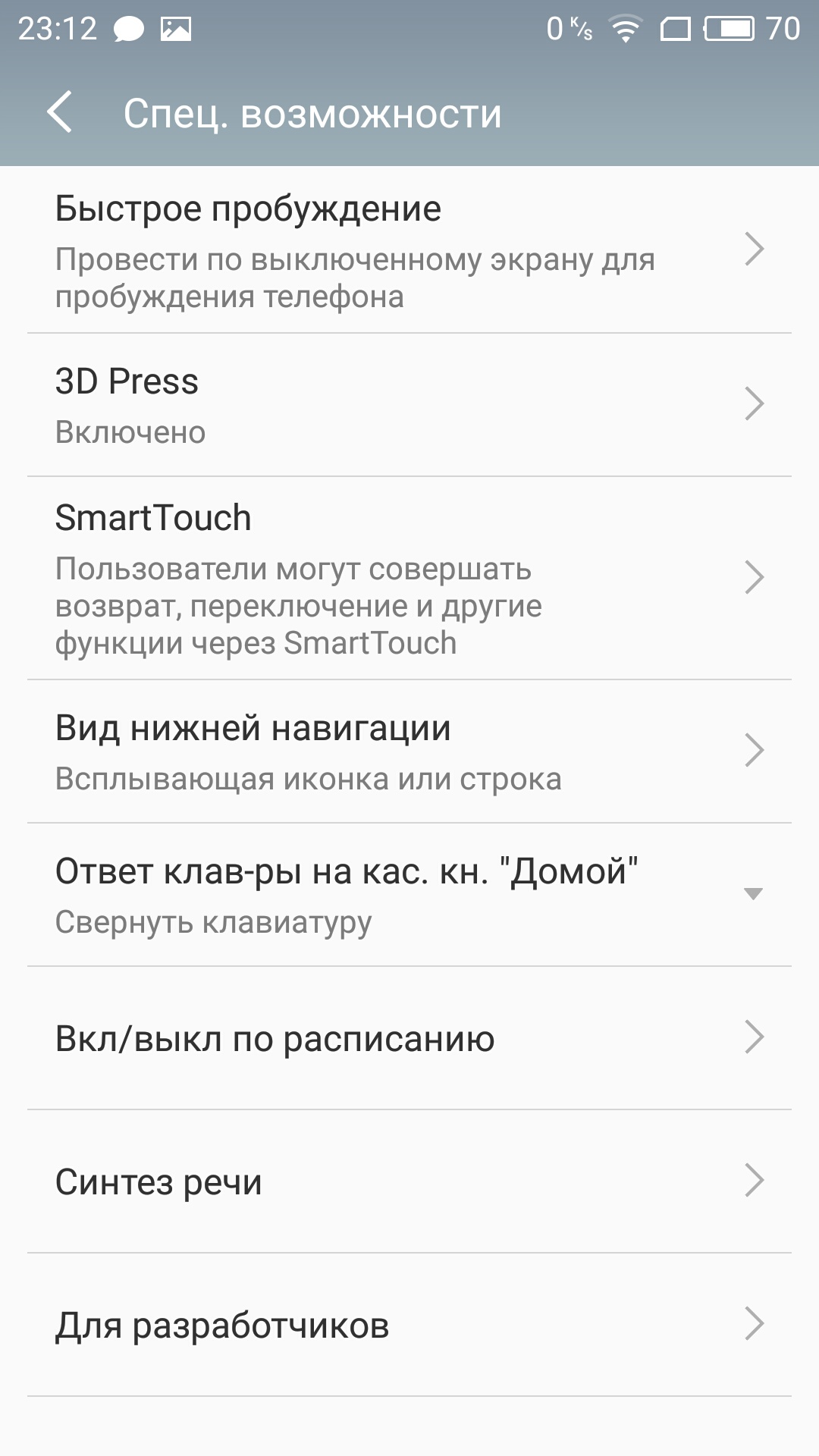Viewport: 819px width, 1456px height.
Task: Go back from Спец. возможности
Action: 59,112
